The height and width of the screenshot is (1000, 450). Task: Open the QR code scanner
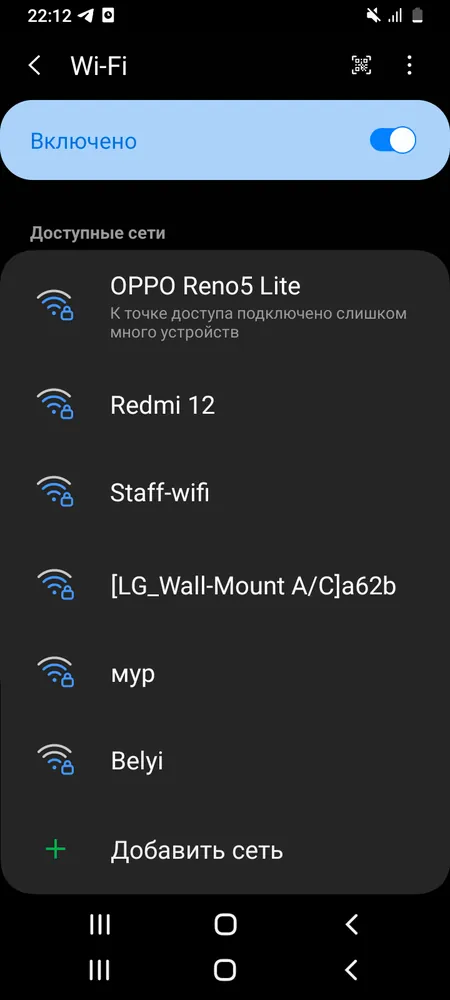tap(361, 65)
